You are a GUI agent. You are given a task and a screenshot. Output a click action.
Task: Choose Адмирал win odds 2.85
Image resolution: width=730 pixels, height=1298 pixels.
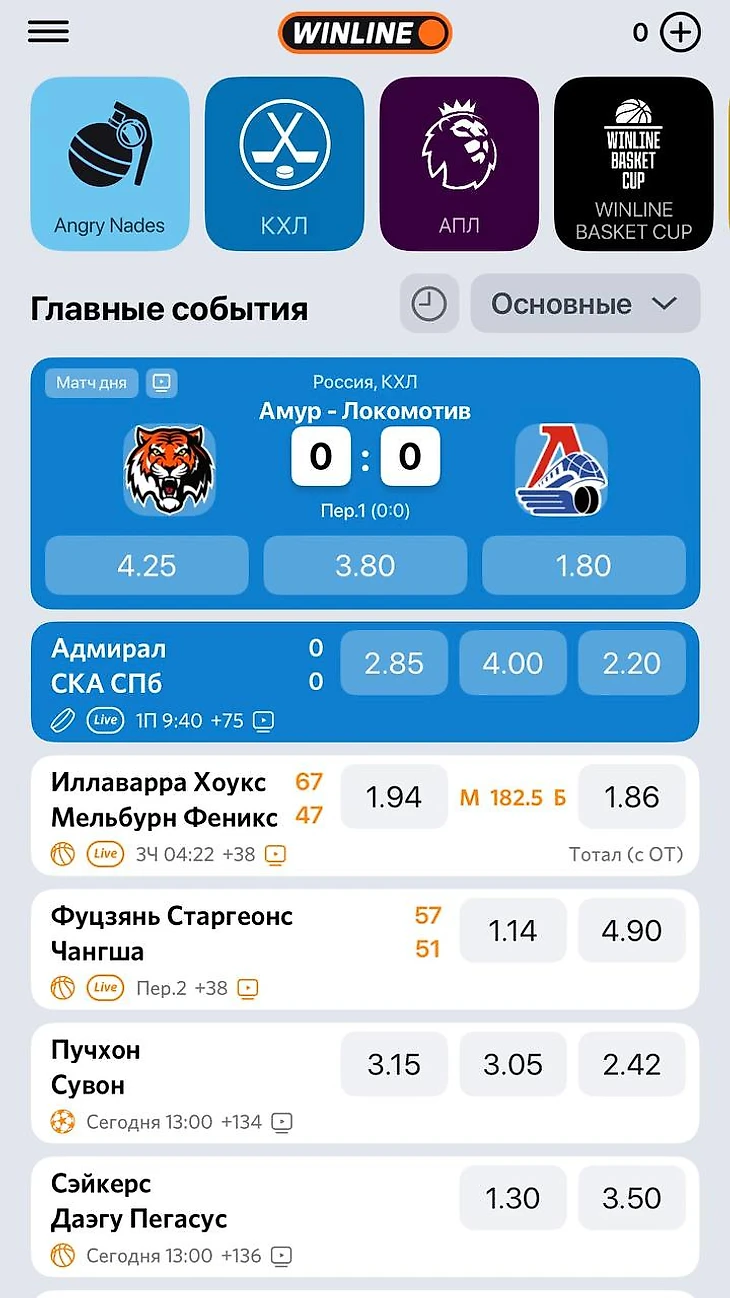pos(394,663)
